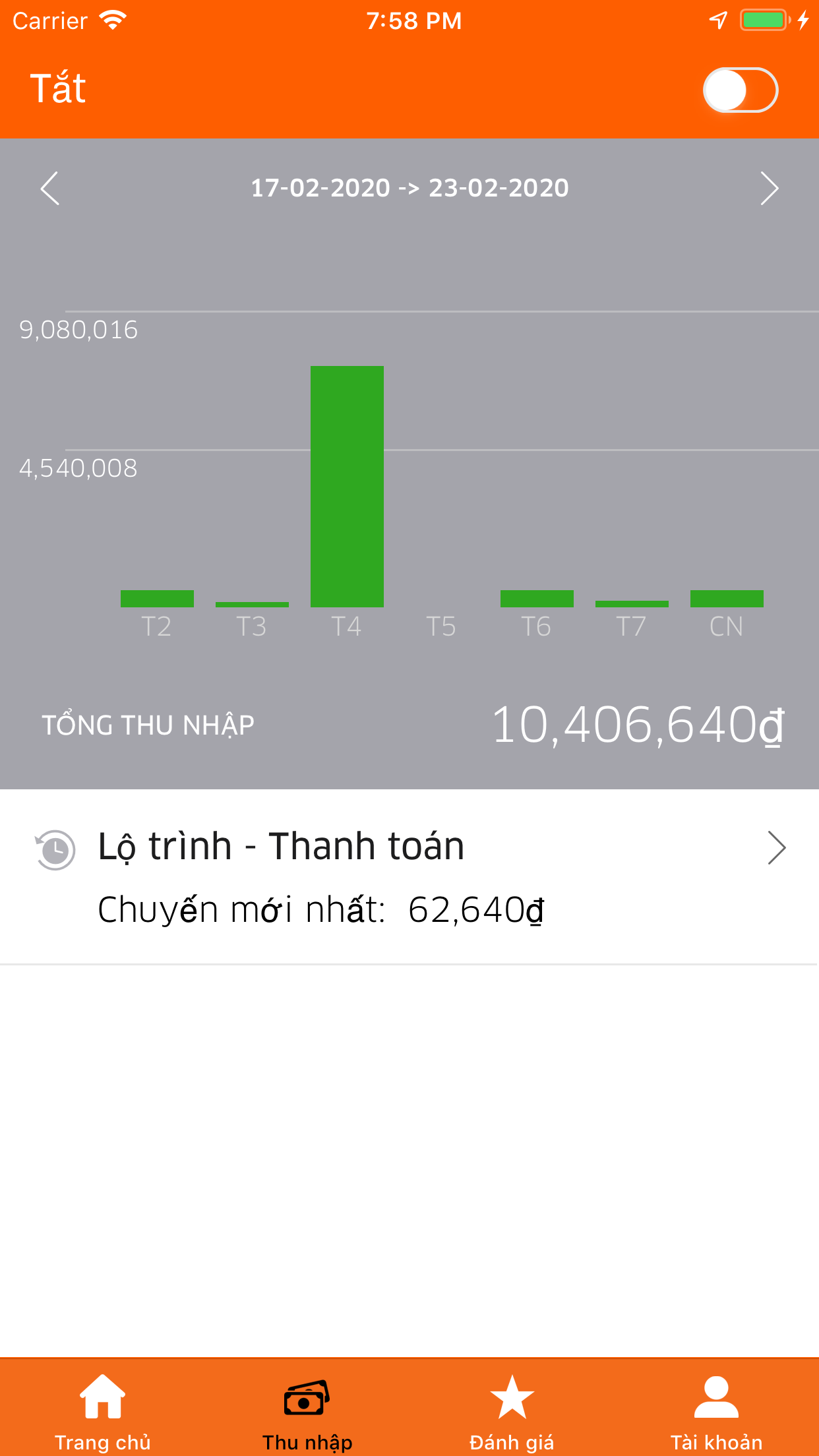This screenshot has width=819, height=1456.
Task: Open Lộ trình - Thanh toán history
Action: click(x=409, y=876)
